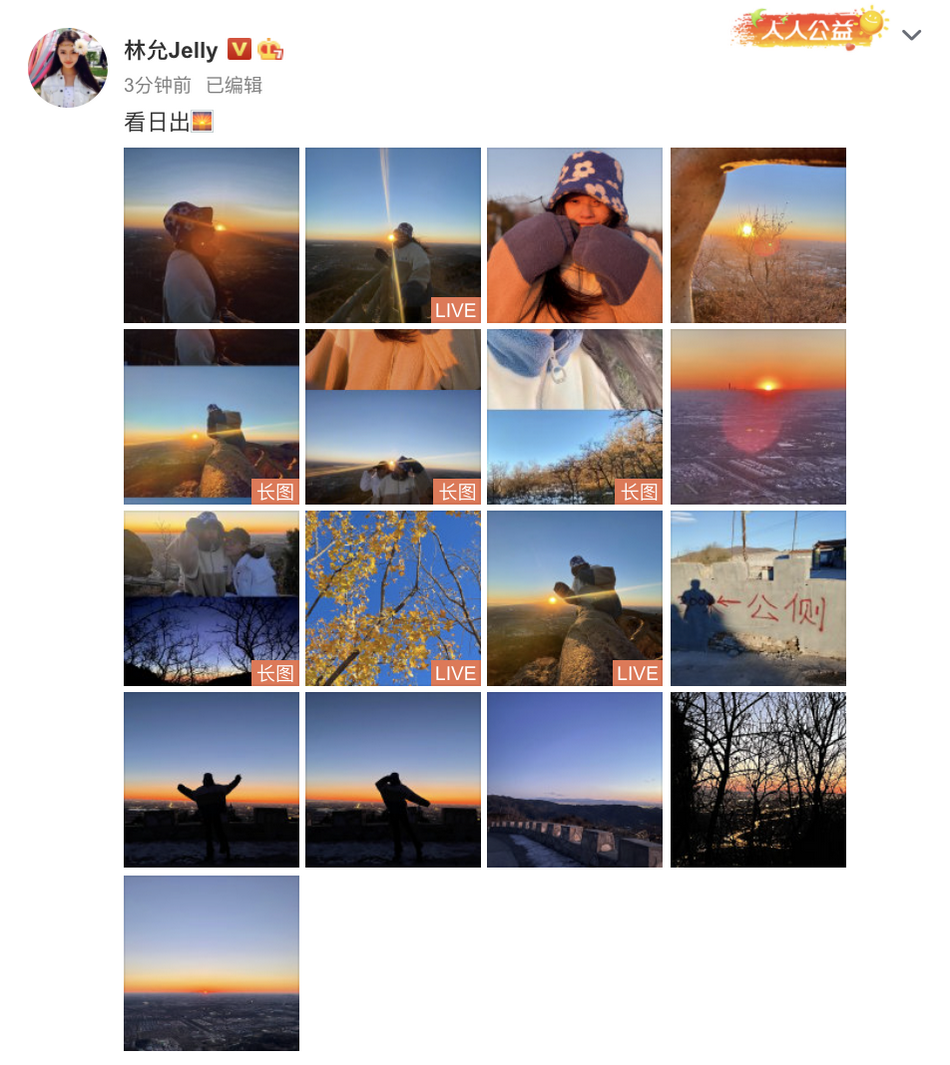Open the selfie with floral bucket hat
Screen dimensions: 950x1065
click(x=575, y=235)
